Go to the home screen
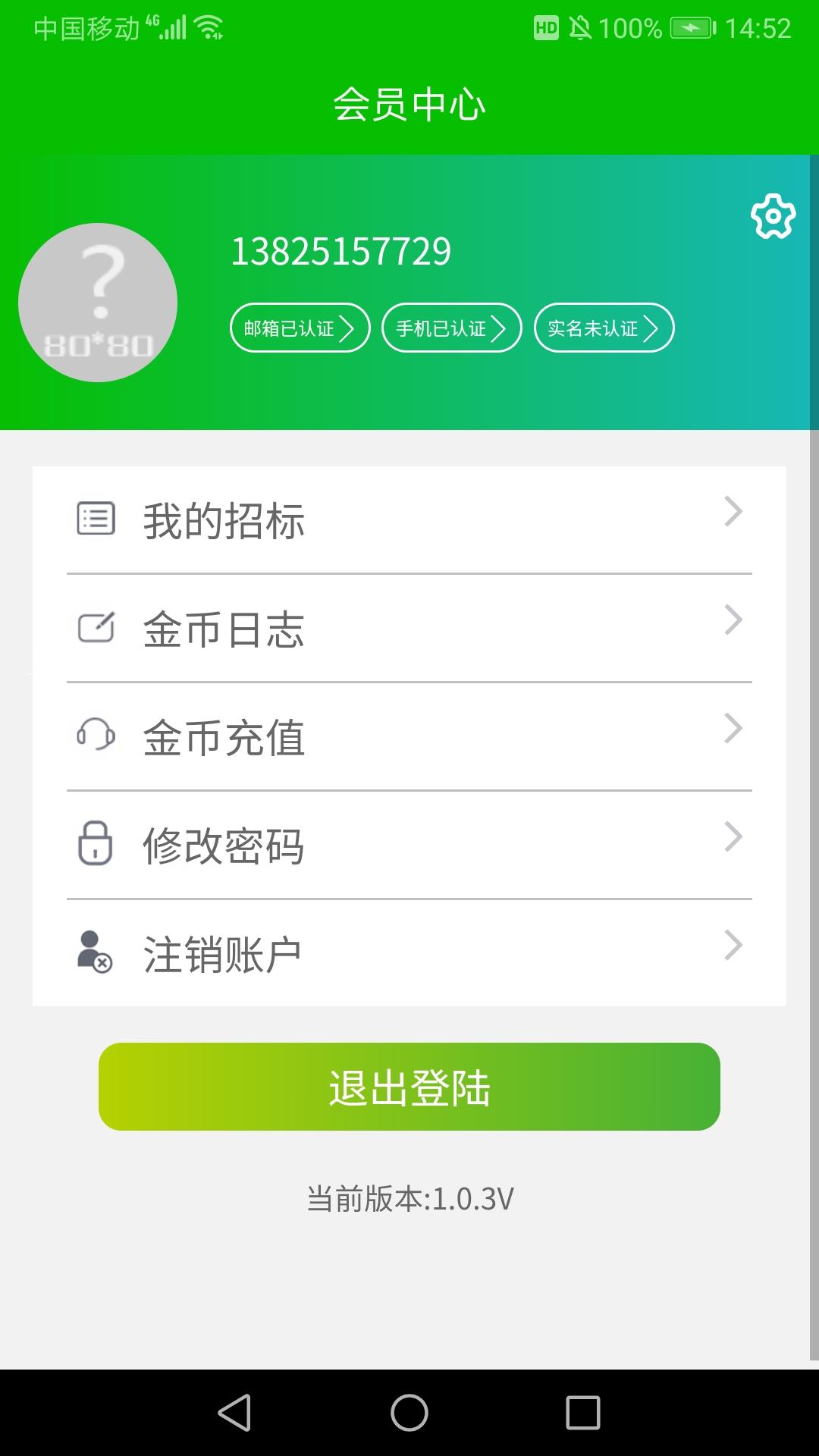 pyautogui.click(x=409, y=1413)
